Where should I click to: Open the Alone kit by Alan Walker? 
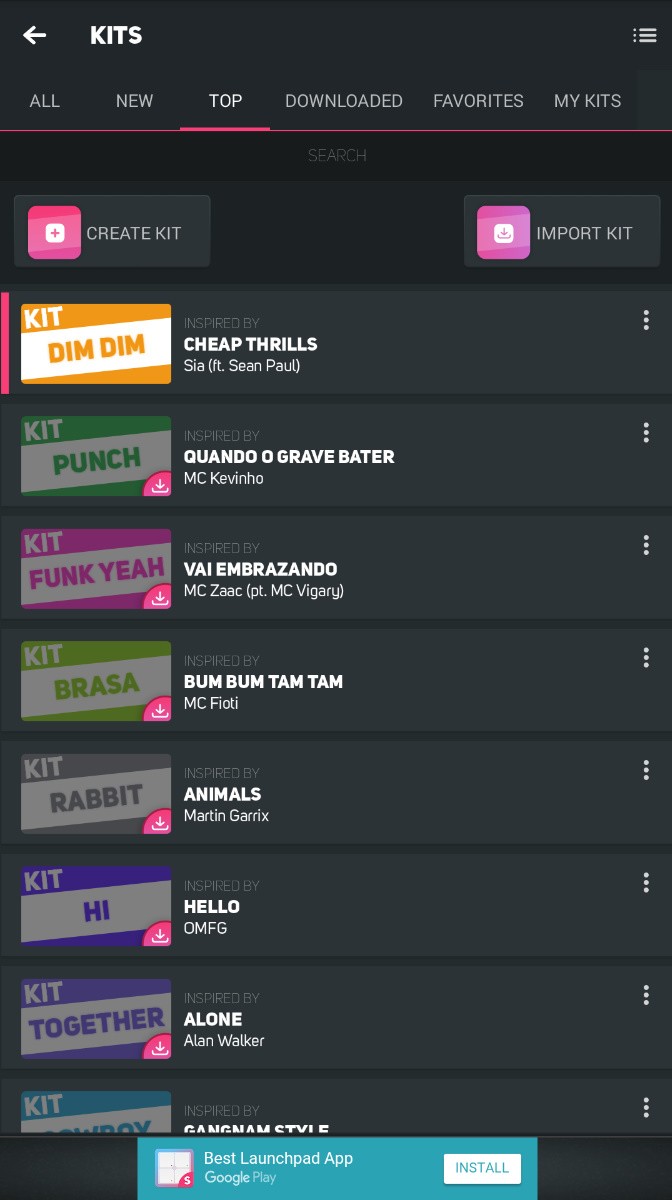(x=300, y=1020)
